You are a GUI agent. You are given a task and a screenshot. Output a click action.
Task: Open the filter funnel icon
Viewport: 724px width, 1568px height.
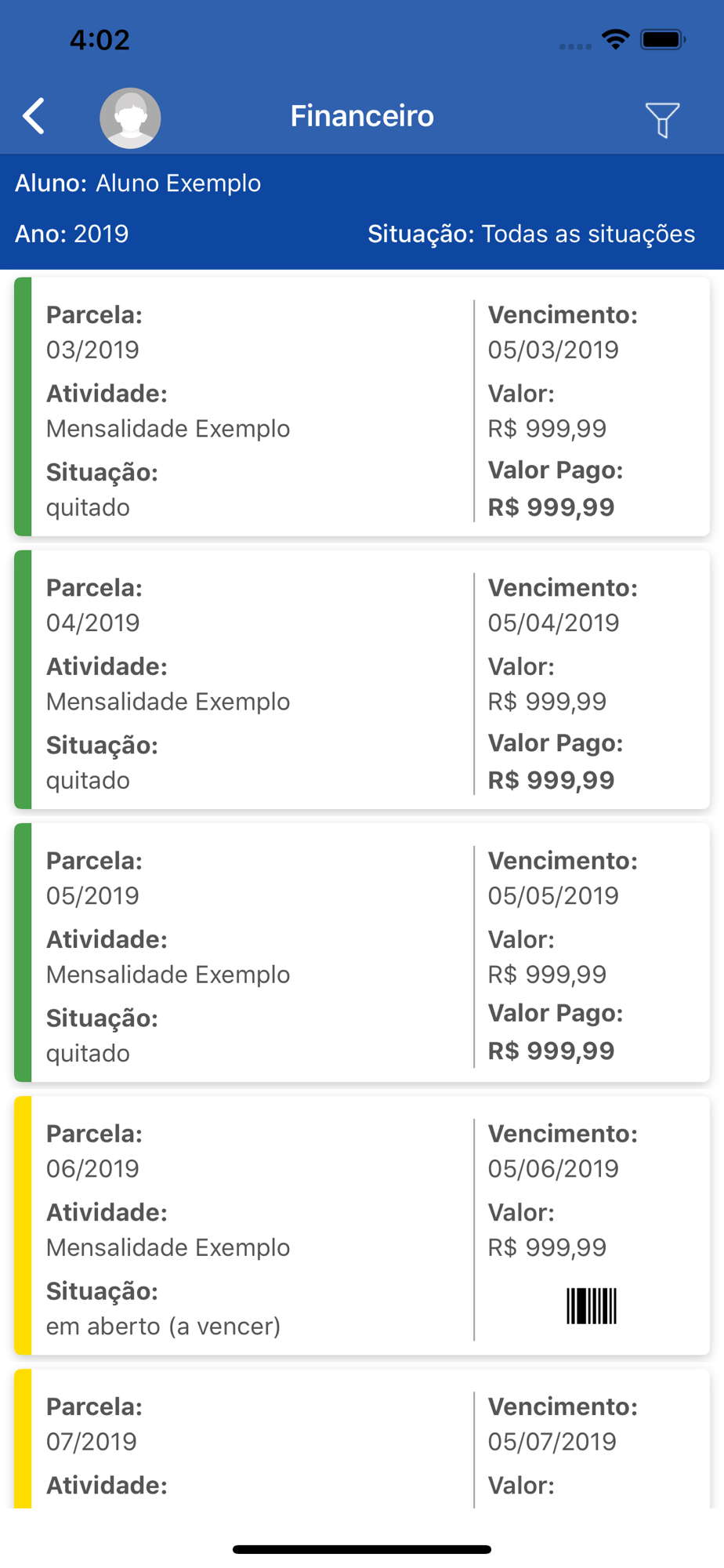point(662,120)
